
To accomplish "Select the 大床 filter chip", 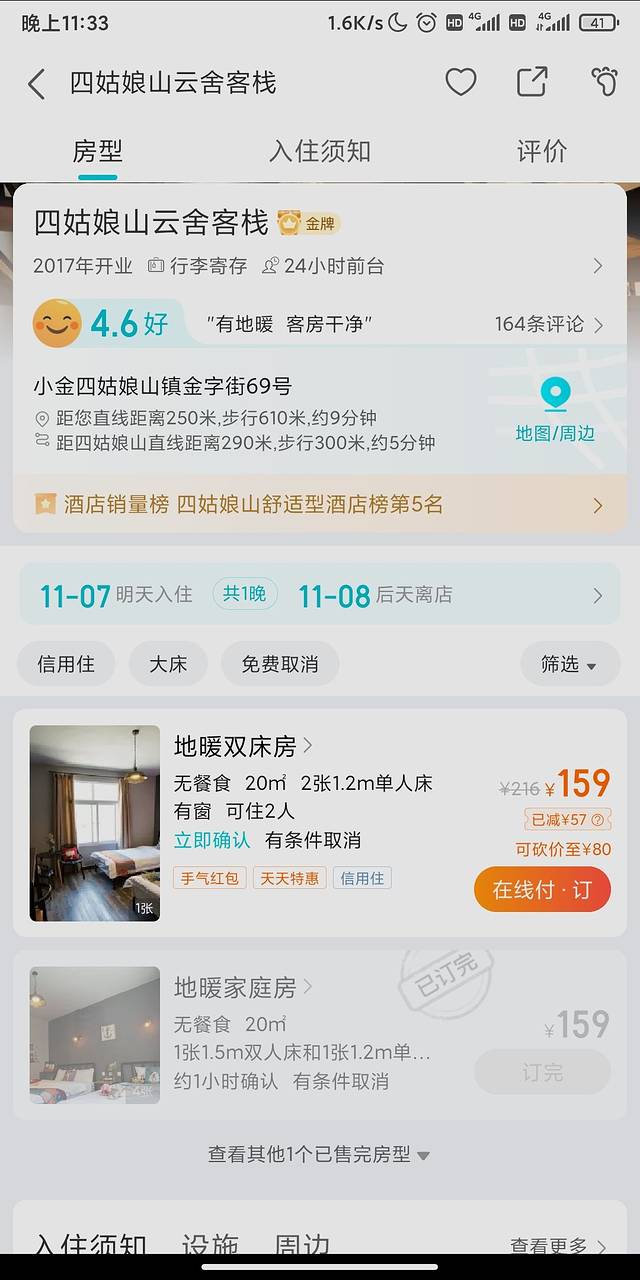I will 168,663.
